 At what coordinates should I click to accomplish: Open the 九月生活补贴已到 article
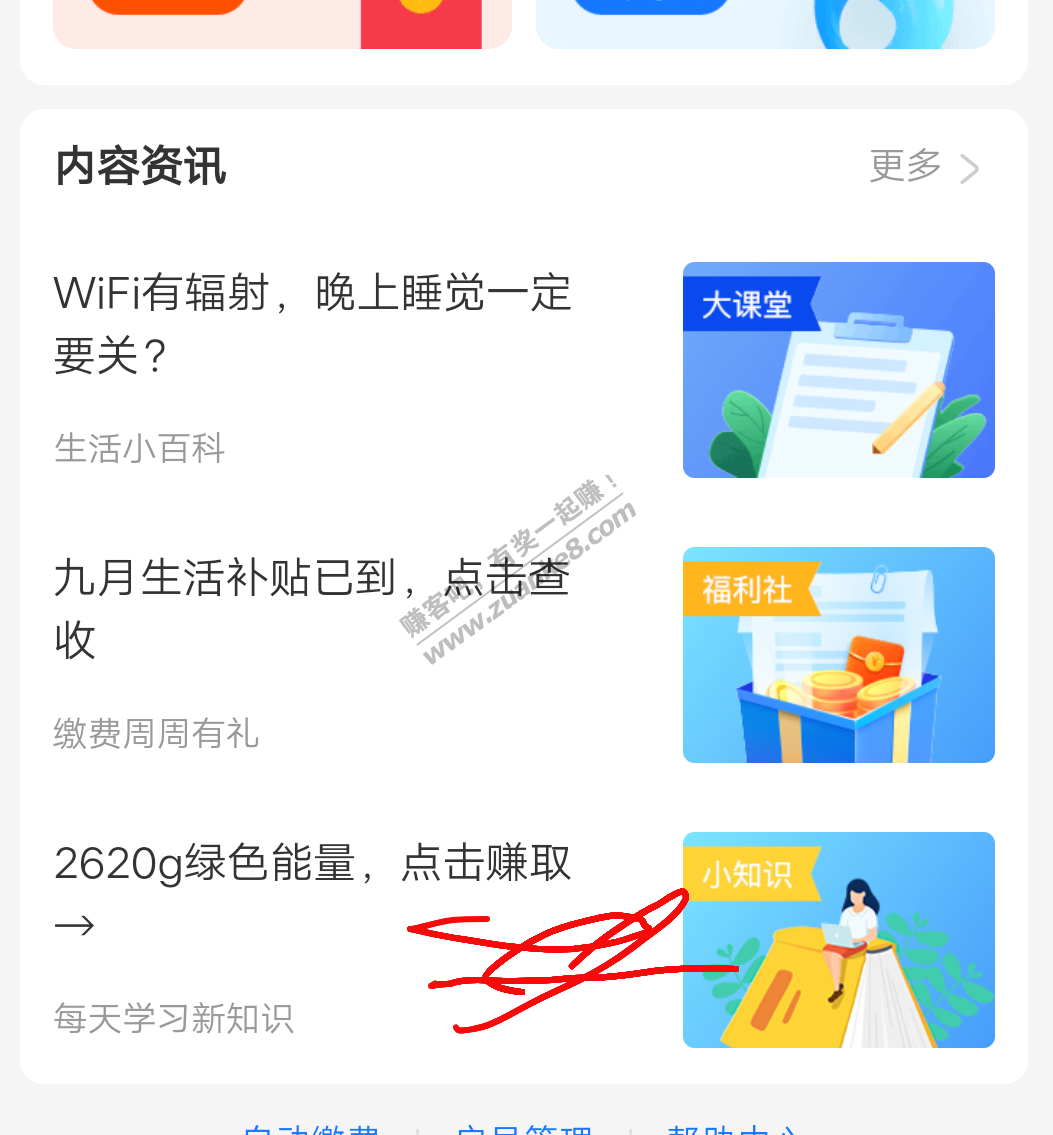tap(312, 609)
